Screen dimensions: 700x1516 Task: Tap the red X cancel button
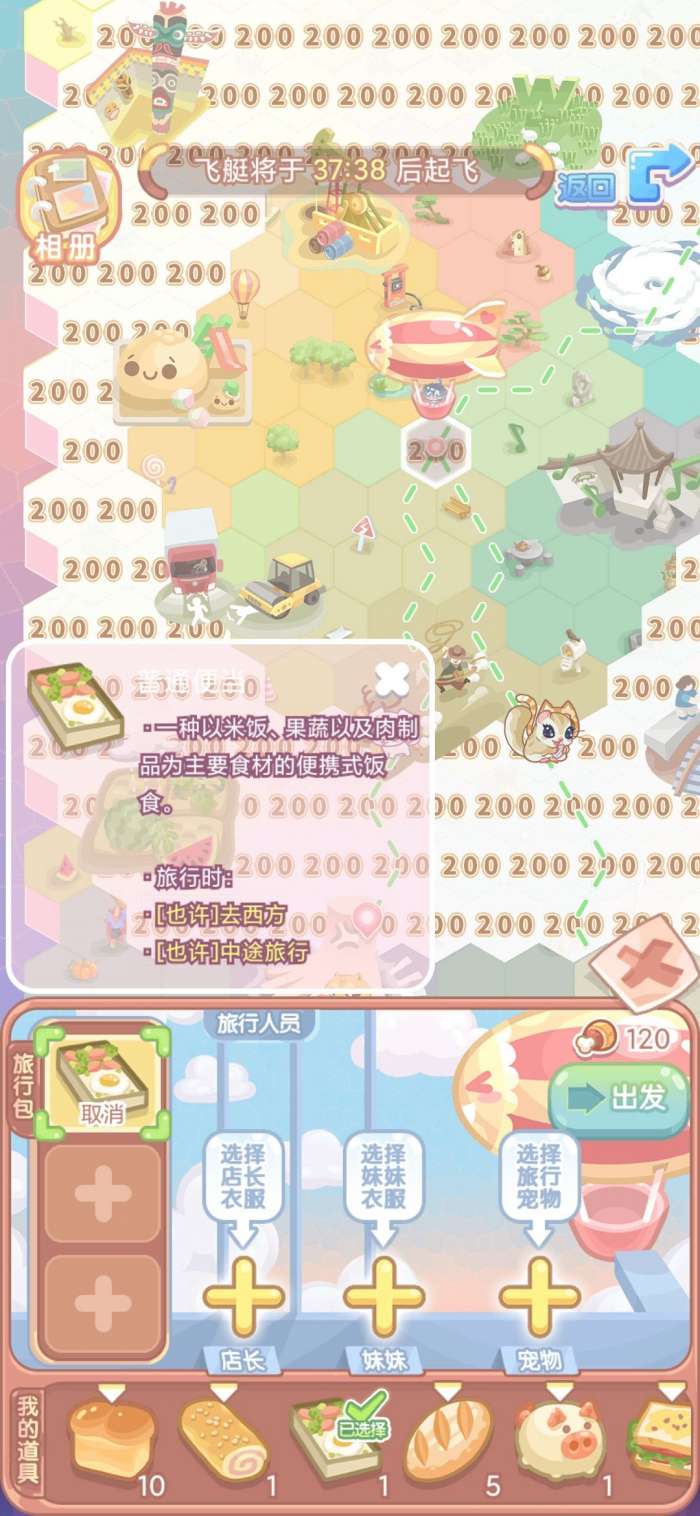640,965
